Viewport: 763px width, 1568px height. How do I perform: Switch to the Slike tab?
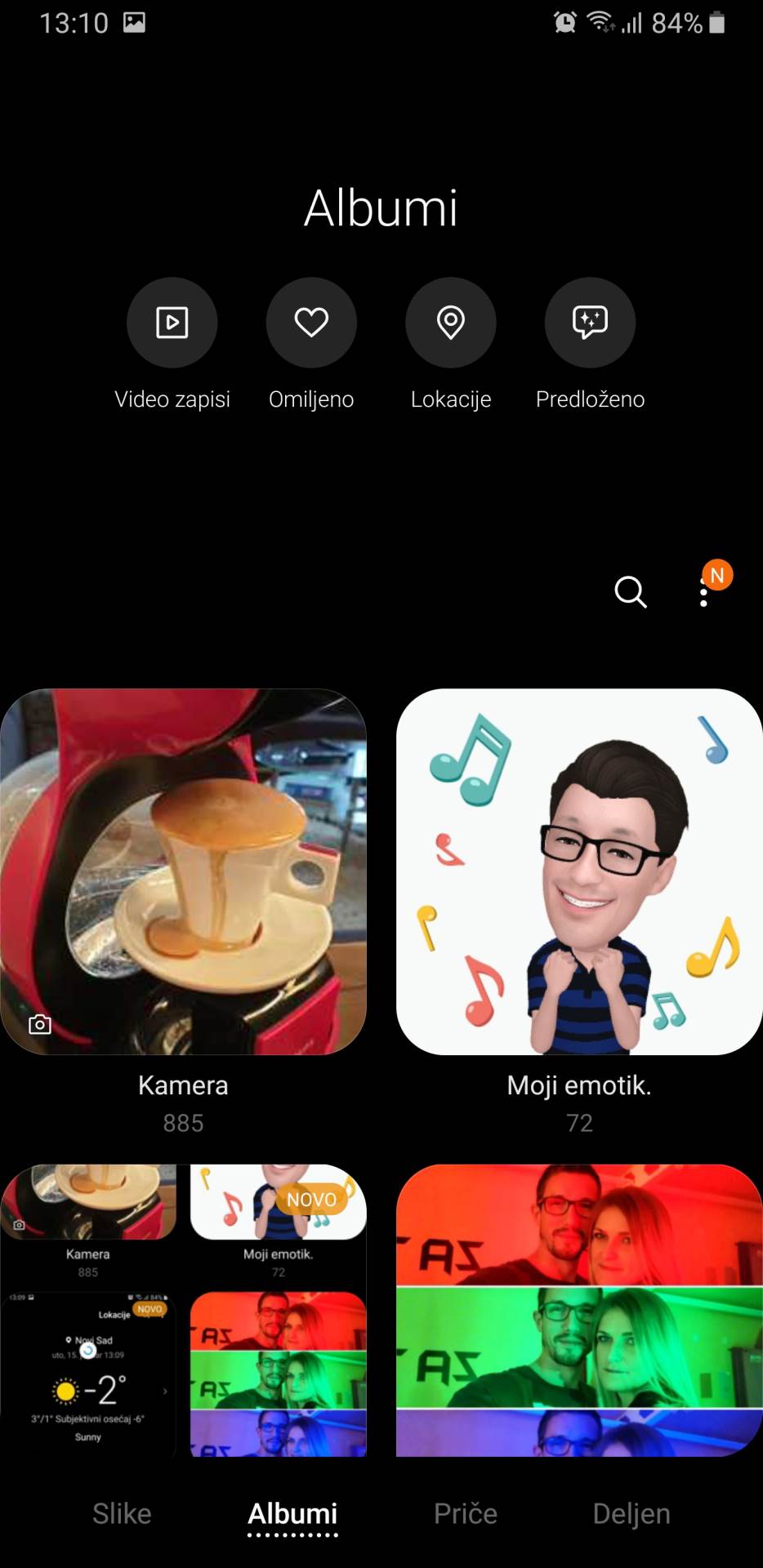[x=122, y=1513]
